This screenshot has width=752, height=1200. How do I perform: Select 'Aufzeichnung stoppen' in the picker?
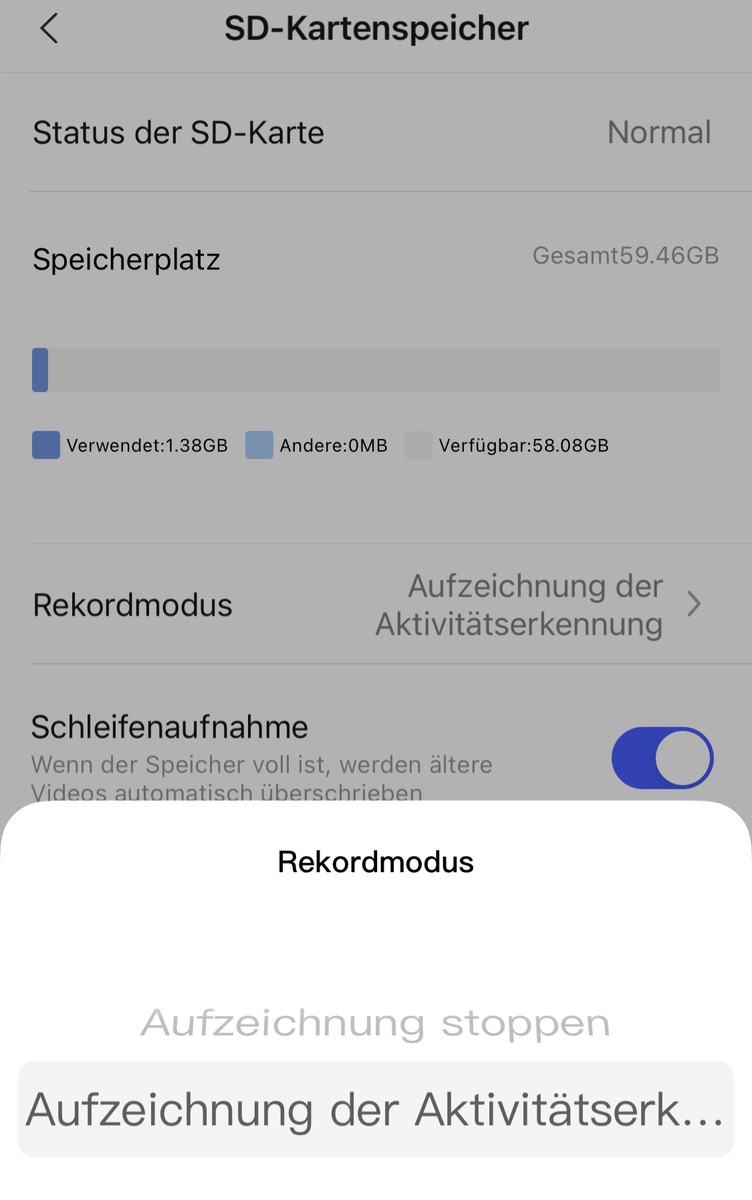375,1023
